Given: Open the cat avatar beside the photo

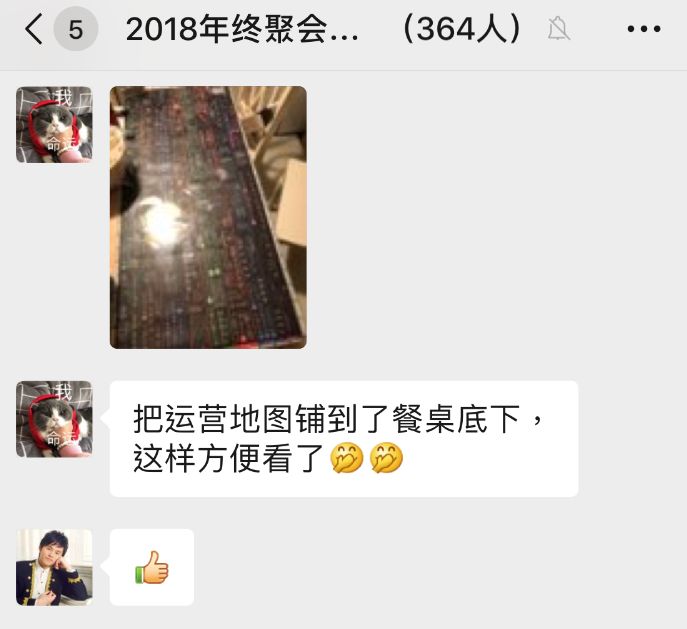Looking at the screenshot, I should point(54,125).
